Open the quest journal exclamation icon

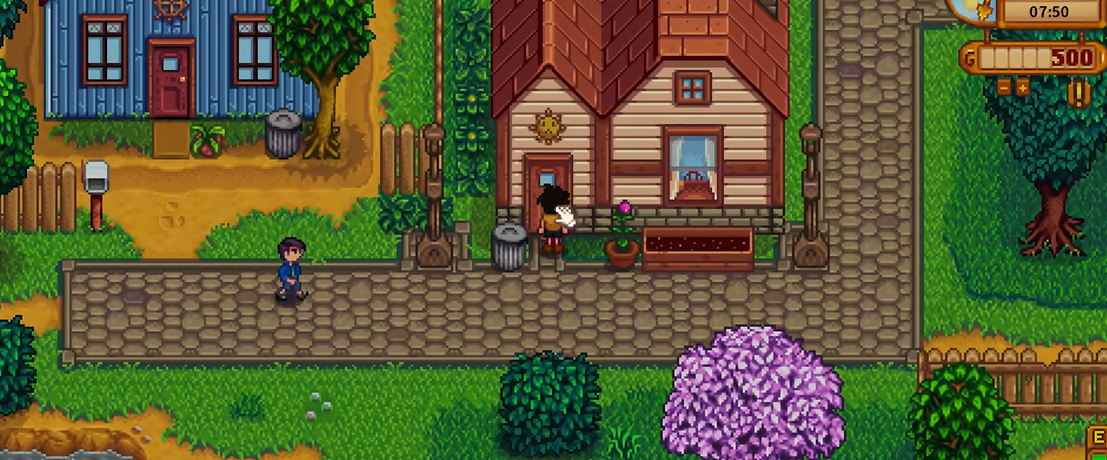pyautogui.click(x=1079, y=94)
